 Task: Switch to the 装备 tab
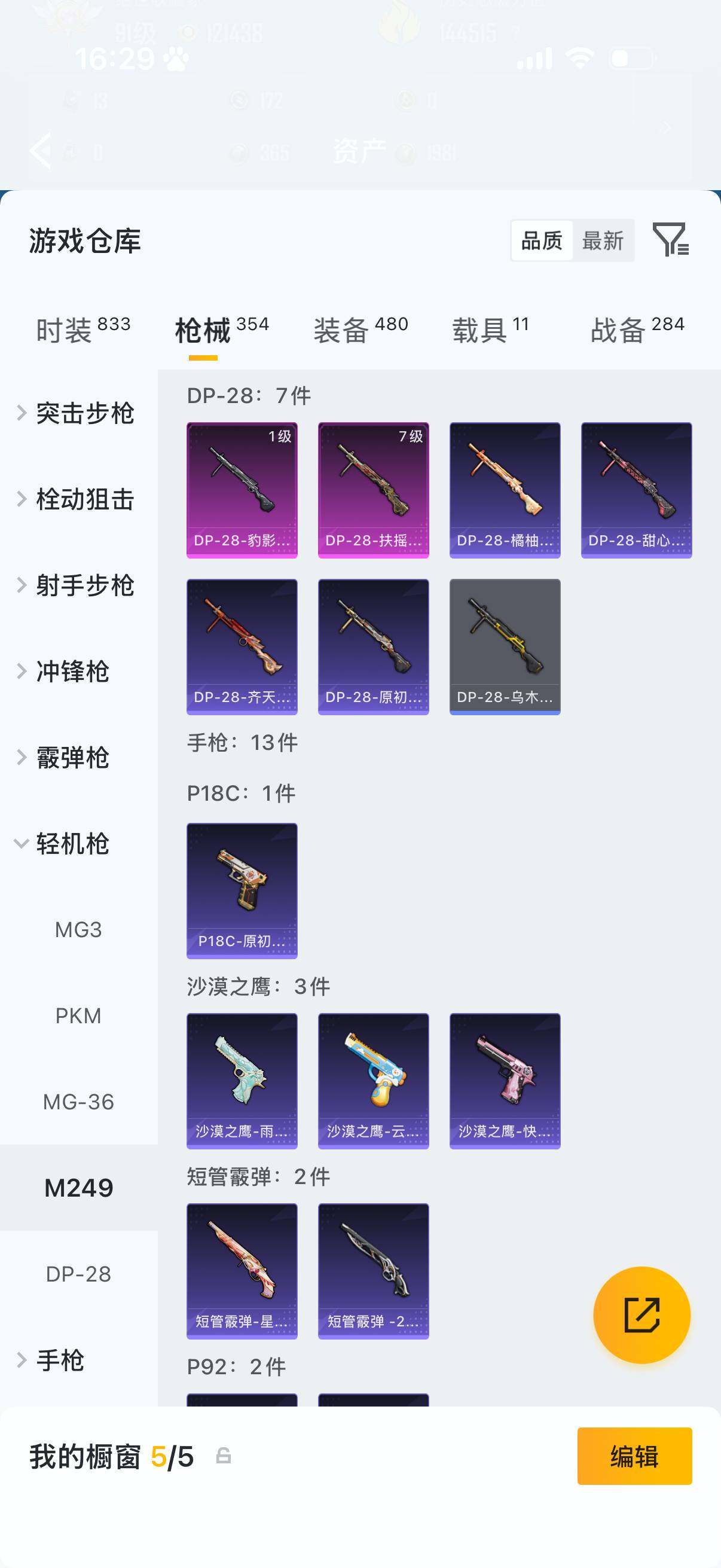tap(361, 330)
